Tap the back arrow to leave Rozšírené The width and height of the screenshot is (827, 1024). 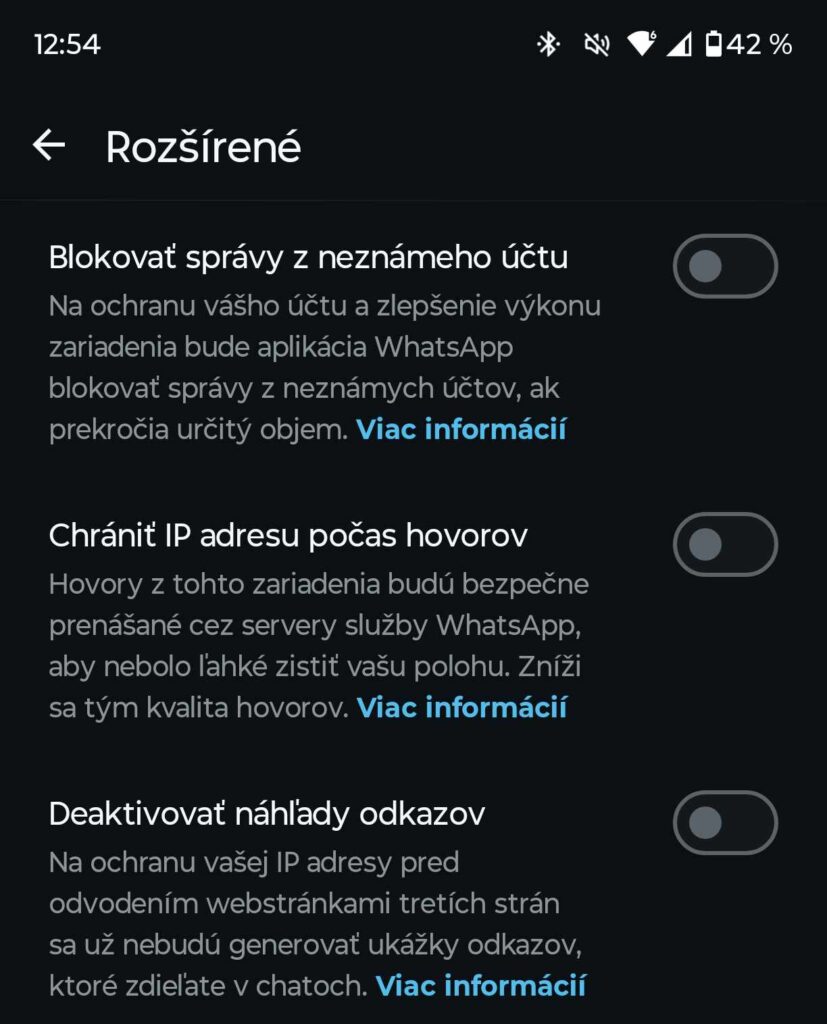[x=47, y=147]
